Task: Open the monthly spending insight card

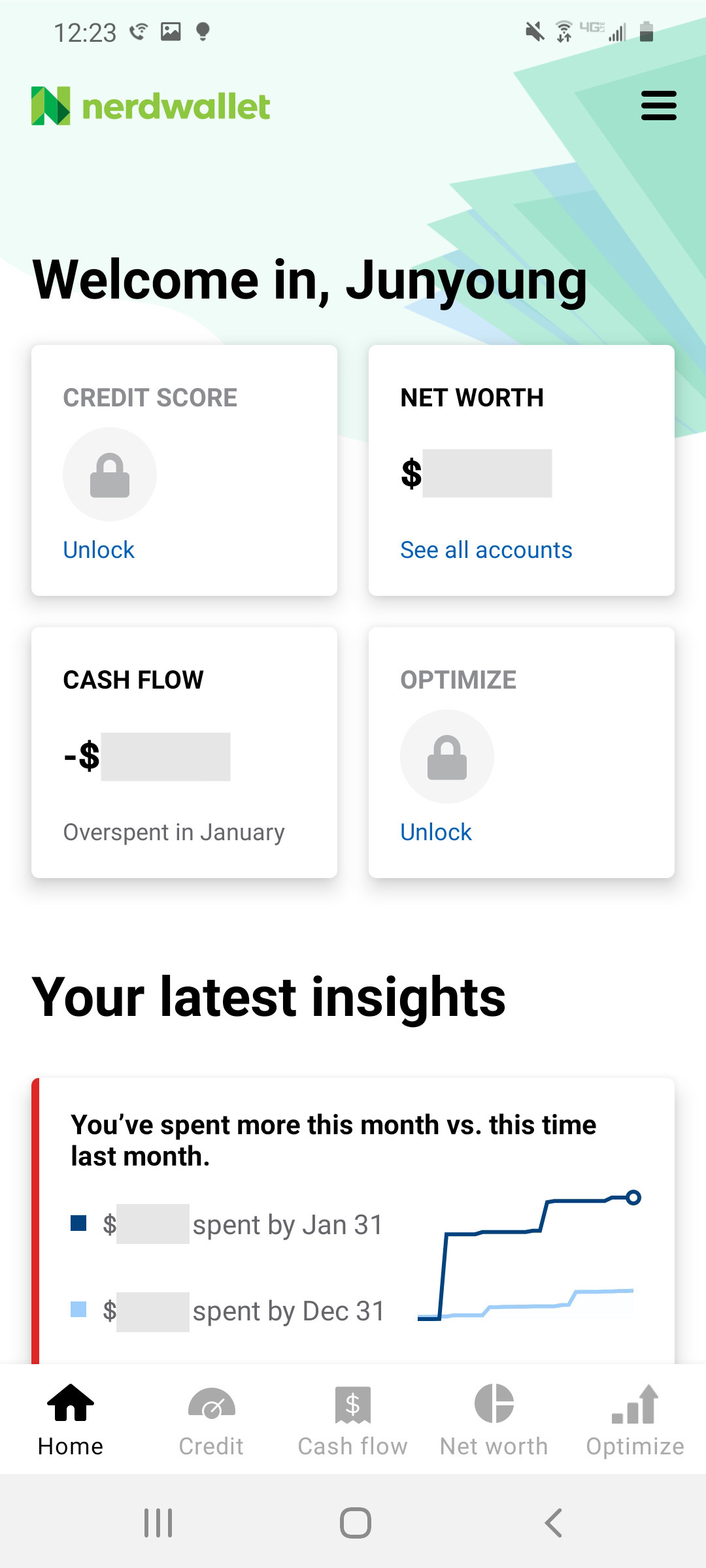Action: coord(353,1220)
